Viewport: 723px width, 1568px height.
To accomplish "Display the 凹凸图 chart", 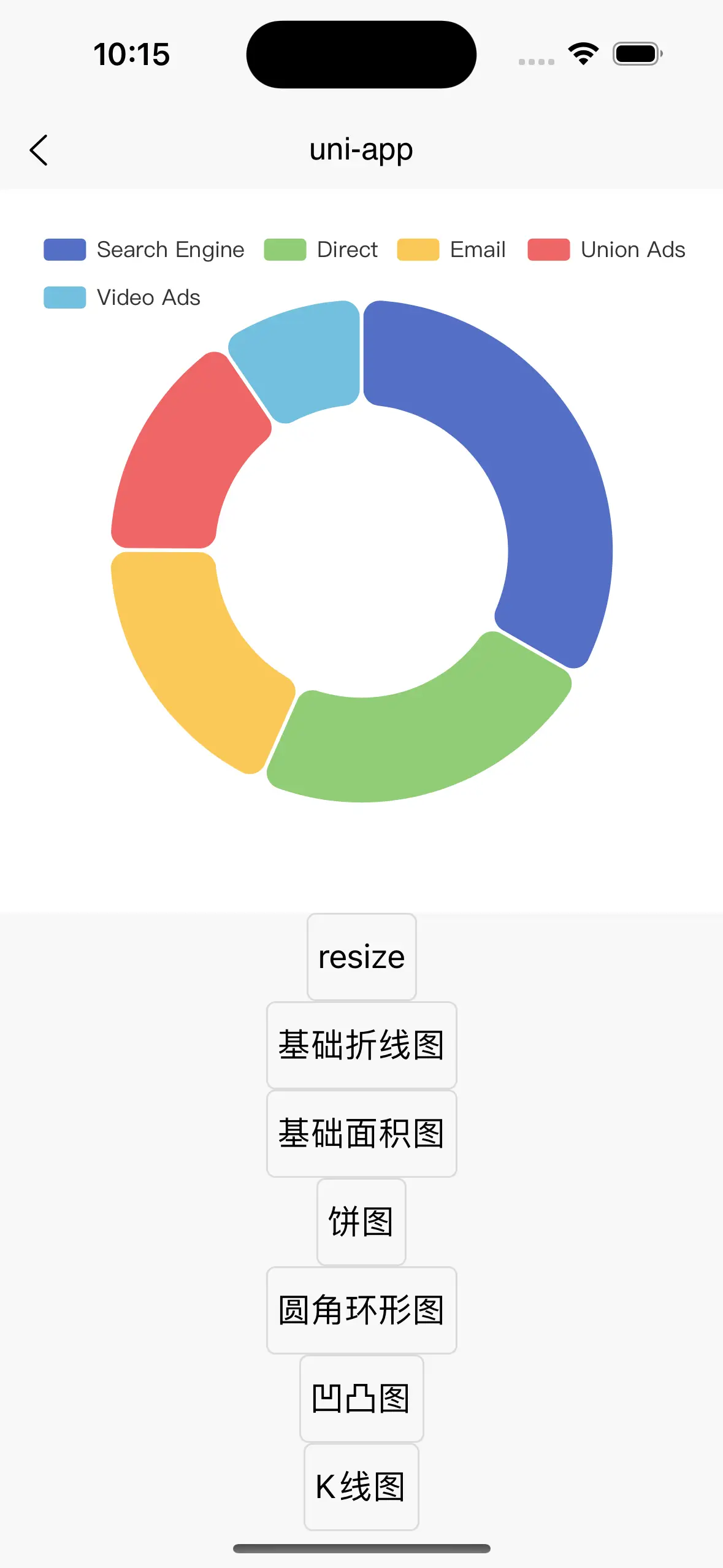I will 361,1399.
